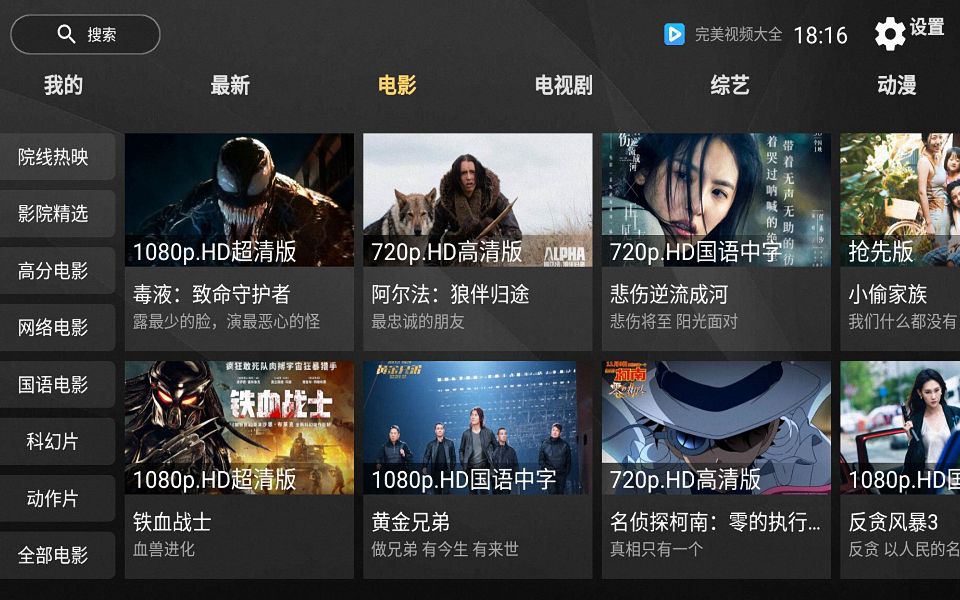Select the 院线热映 category
The width and height of the screenshot is (960, 600).
click(x=55, y=157)
